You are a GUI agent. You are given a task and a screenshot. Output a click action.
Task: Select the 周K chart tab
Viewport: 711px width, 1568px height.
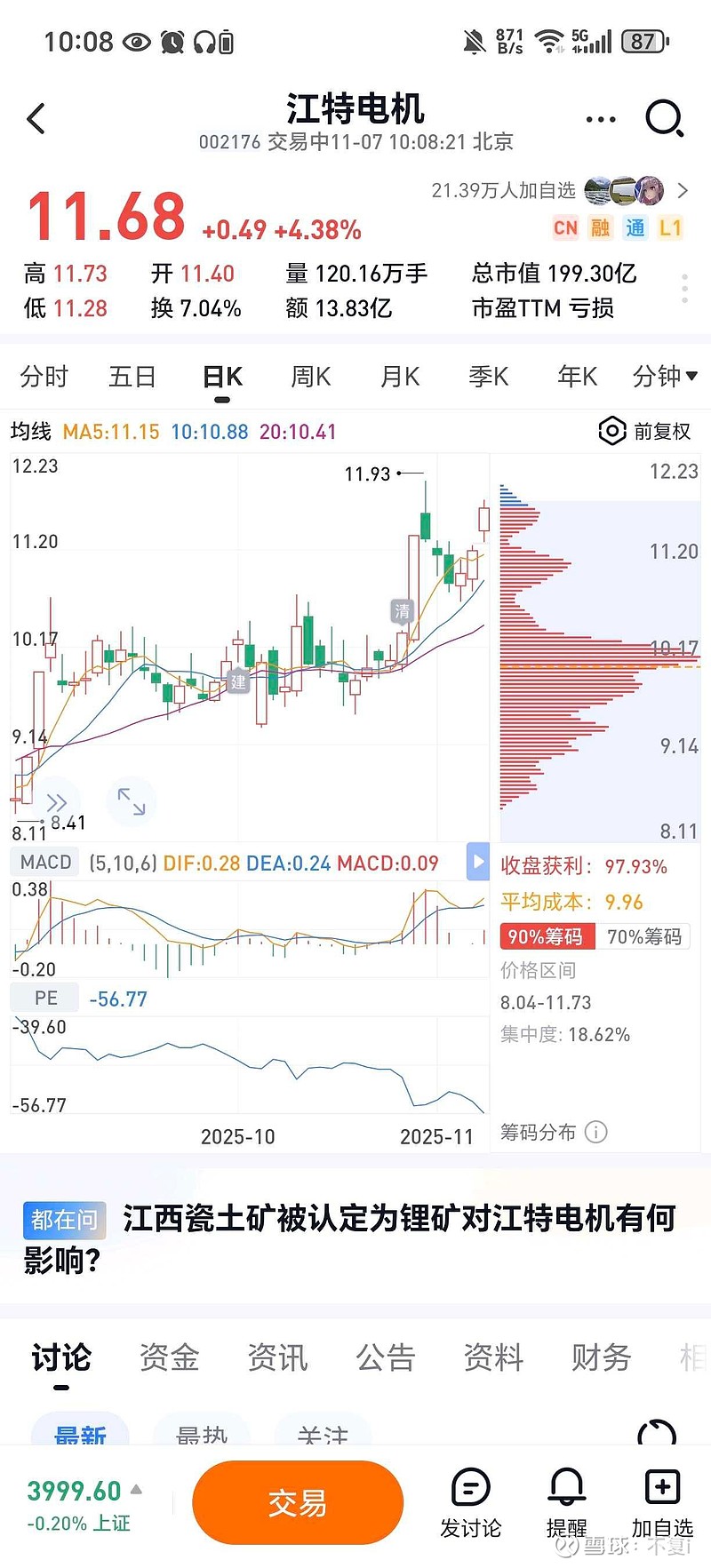tap(310, 377)
